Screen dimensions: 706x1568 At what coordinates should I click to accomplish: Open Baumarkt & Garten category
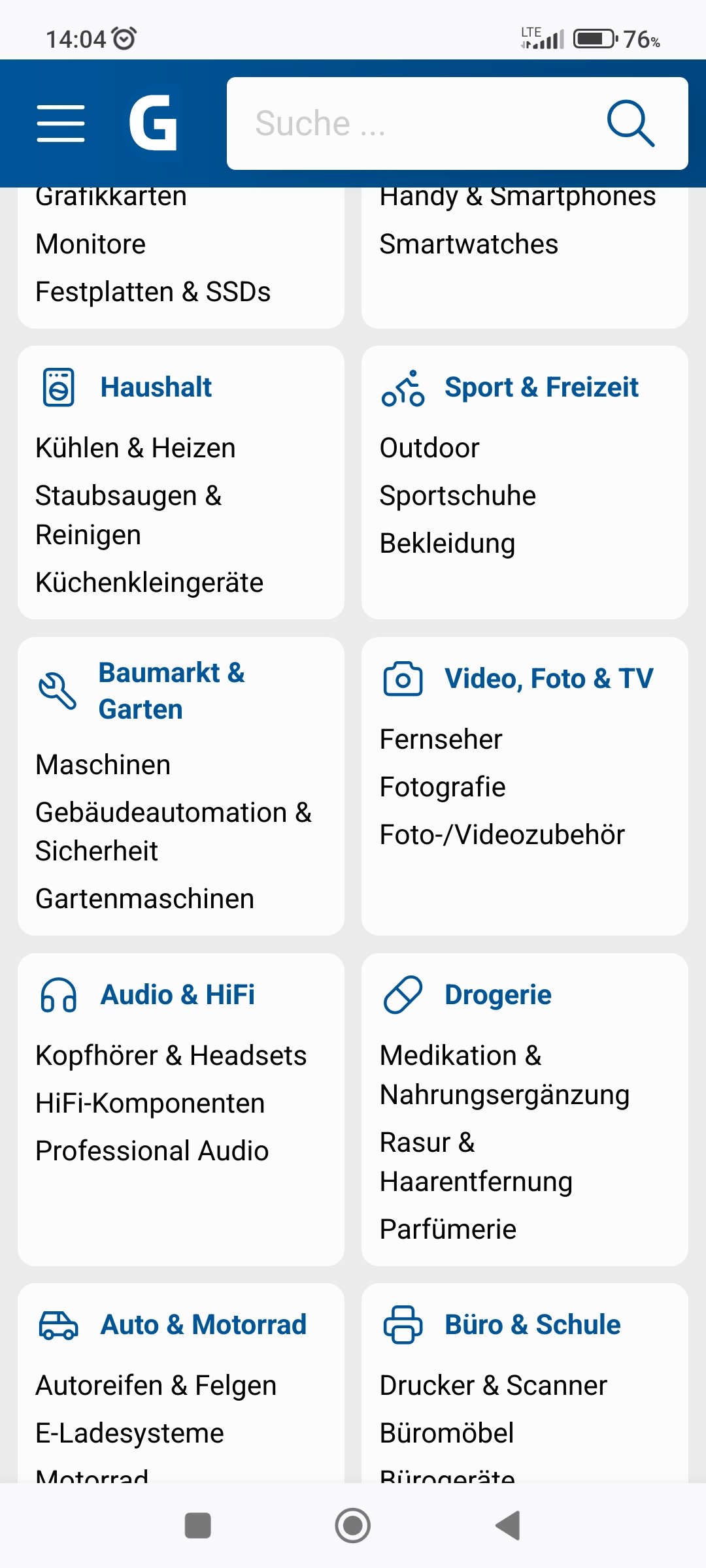[171, 691]
